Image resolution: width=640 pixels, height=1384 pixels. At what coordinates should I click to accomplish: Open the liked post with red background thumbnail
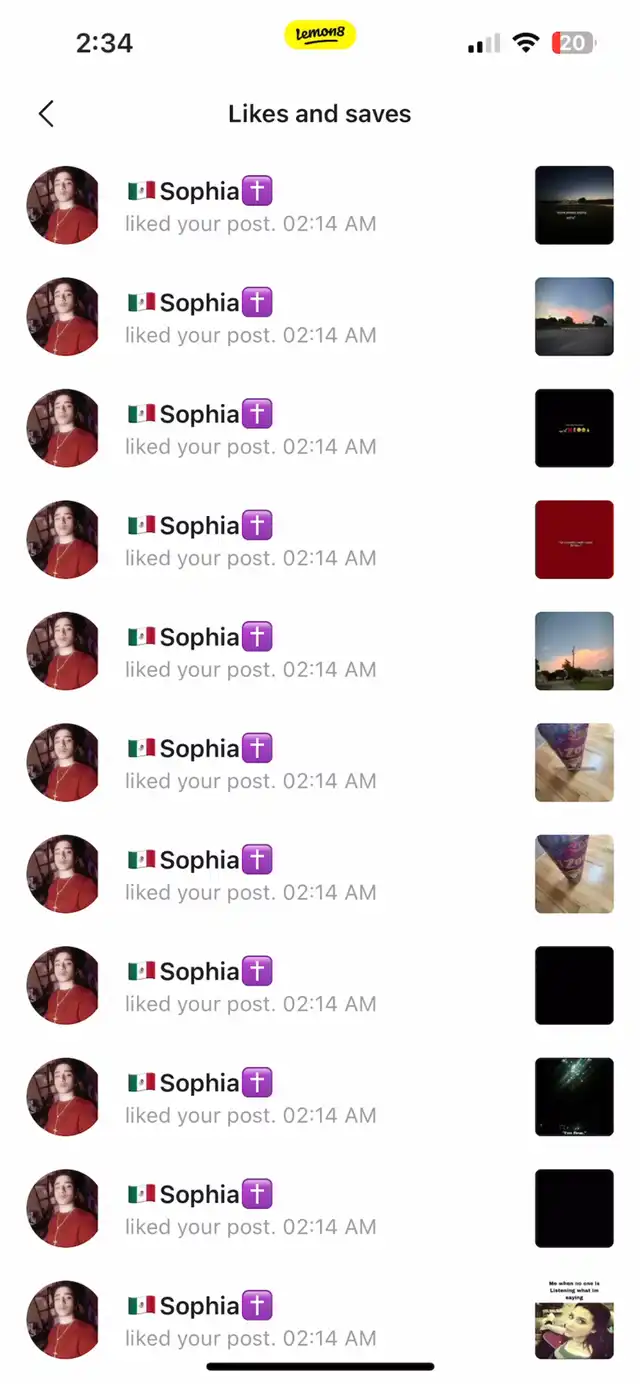pyautogui.click(x=574, y=540)
